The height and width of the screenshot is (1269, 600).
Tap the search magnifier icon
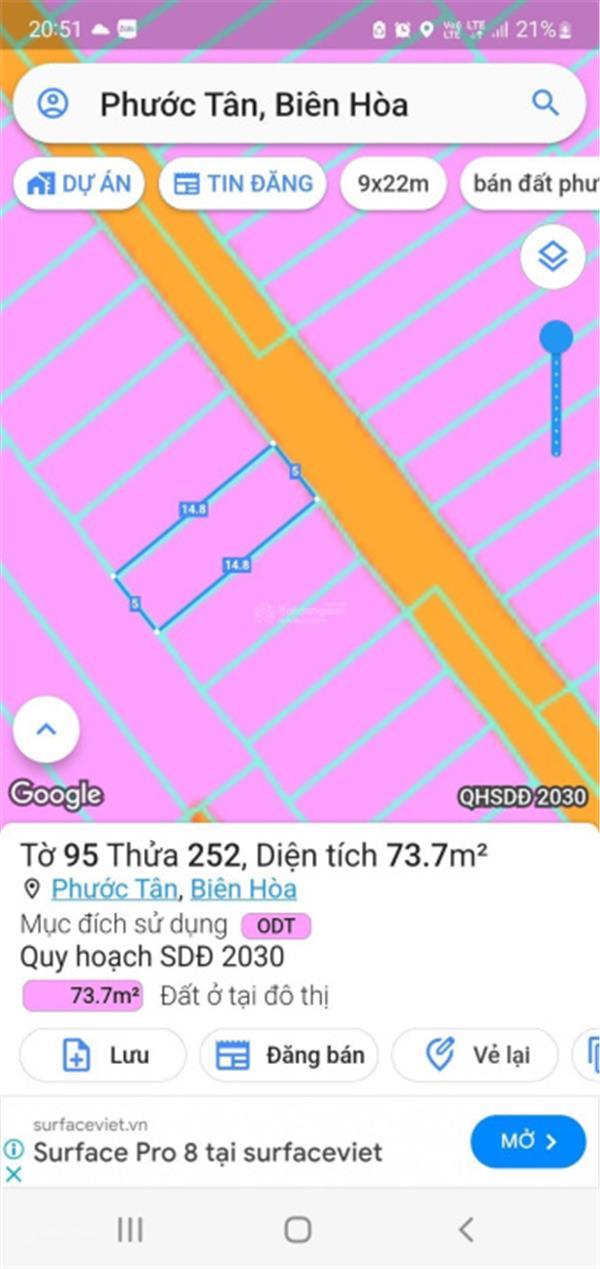[x=545, y=104]
